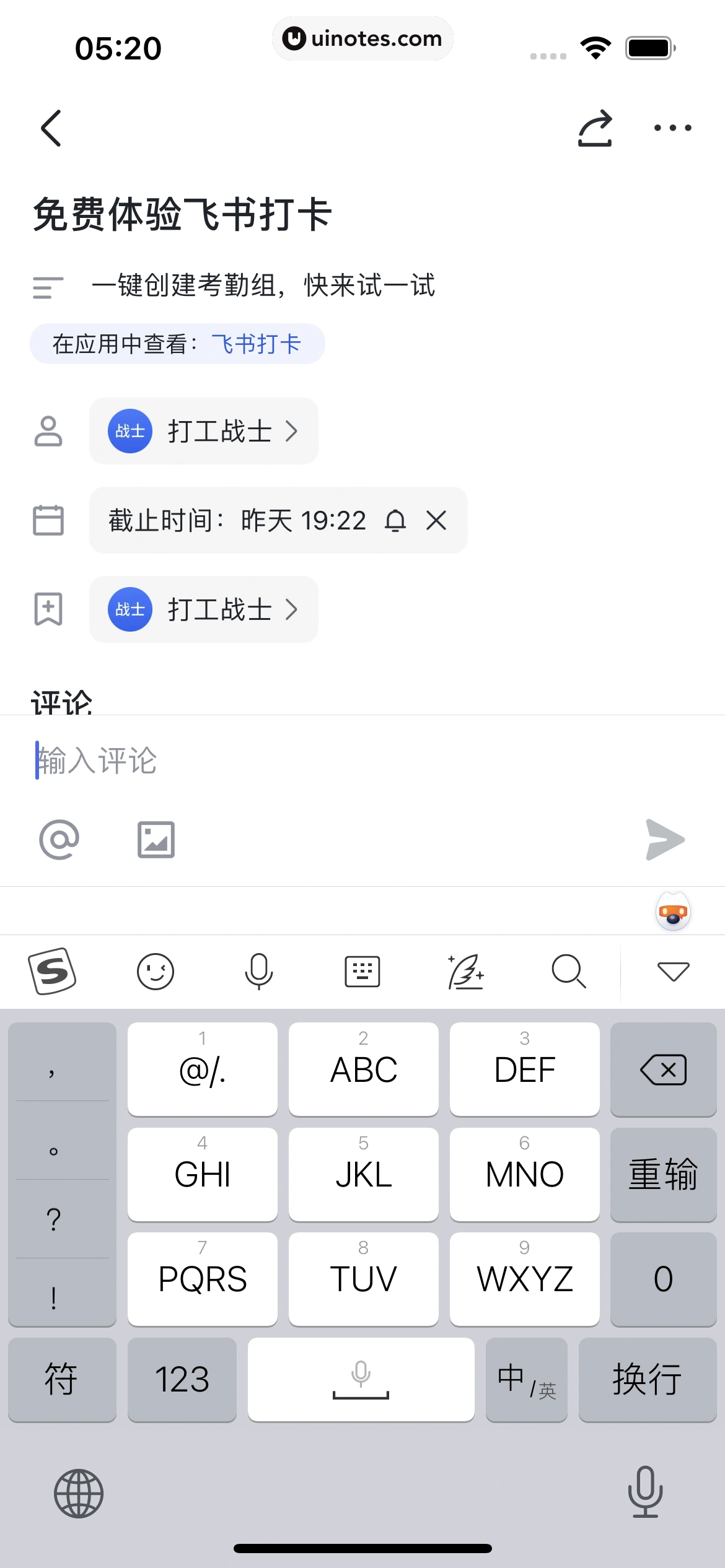725x1568 pixels.
Task: Select the handwriting pen icon on keyboard toolbar
Action: (465, 971)
